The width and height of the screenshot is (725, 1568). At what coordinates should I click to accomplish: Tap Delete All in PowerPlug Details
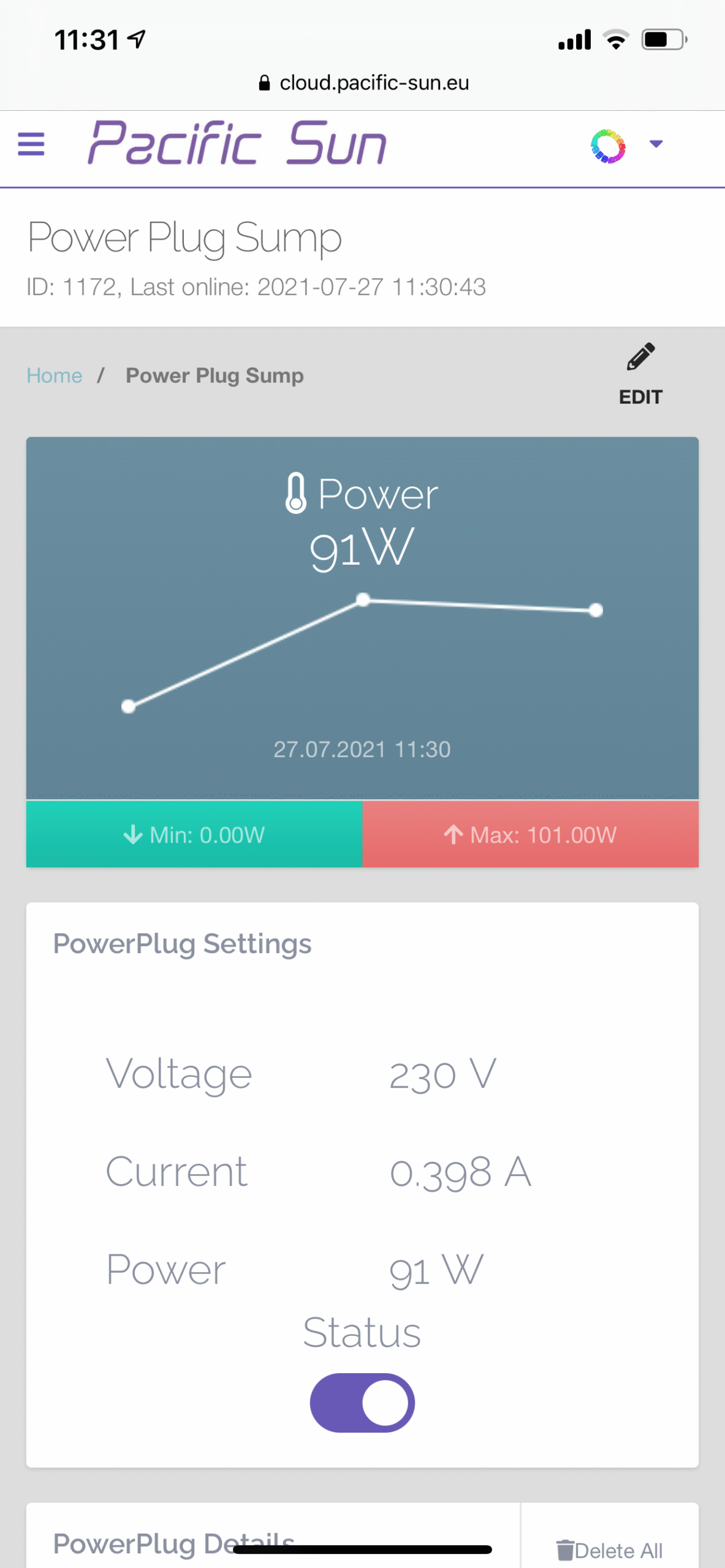tap(610, 1550)
